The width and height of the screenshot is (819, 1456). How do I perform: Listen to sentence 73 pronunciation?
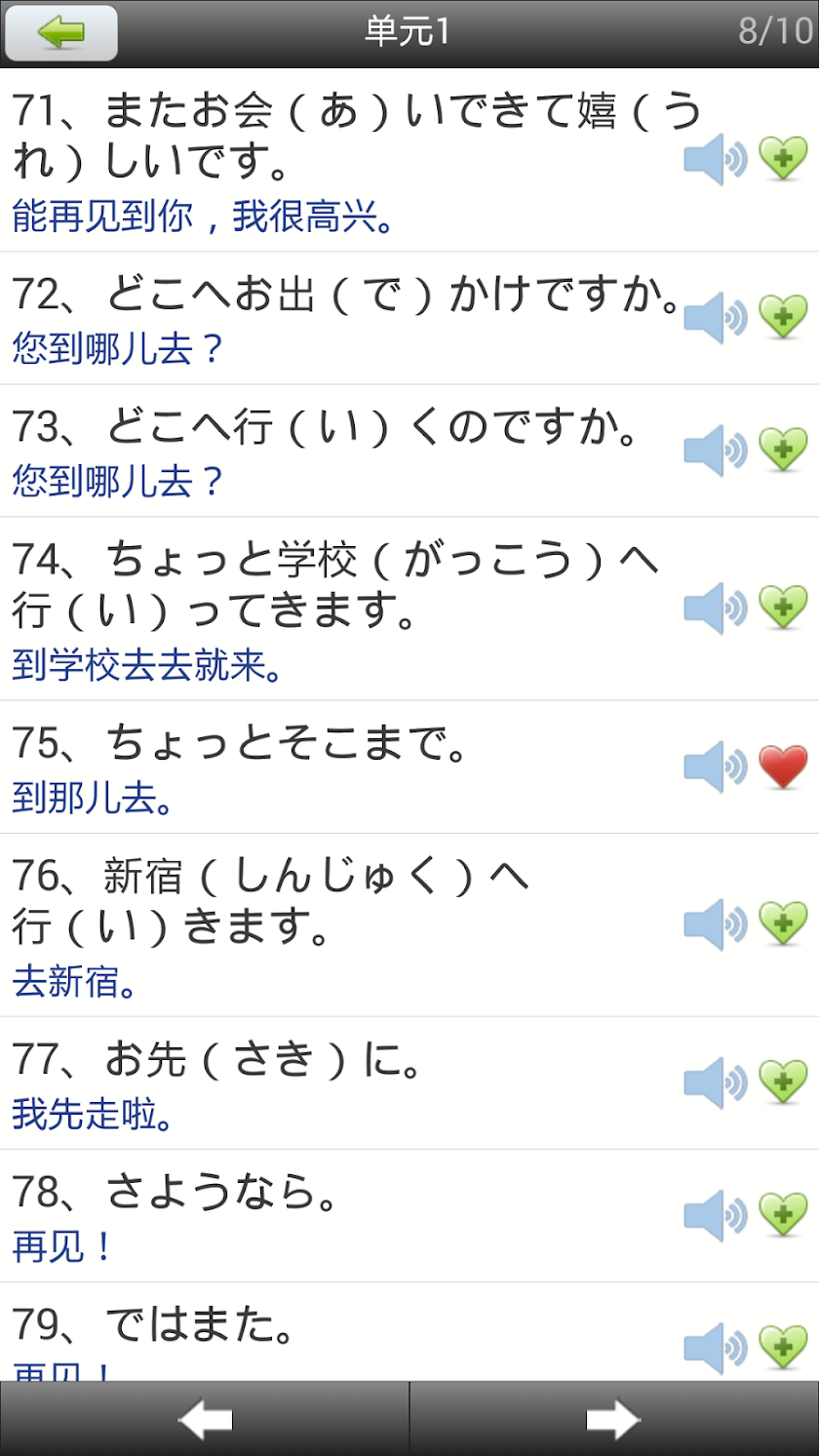715,450
